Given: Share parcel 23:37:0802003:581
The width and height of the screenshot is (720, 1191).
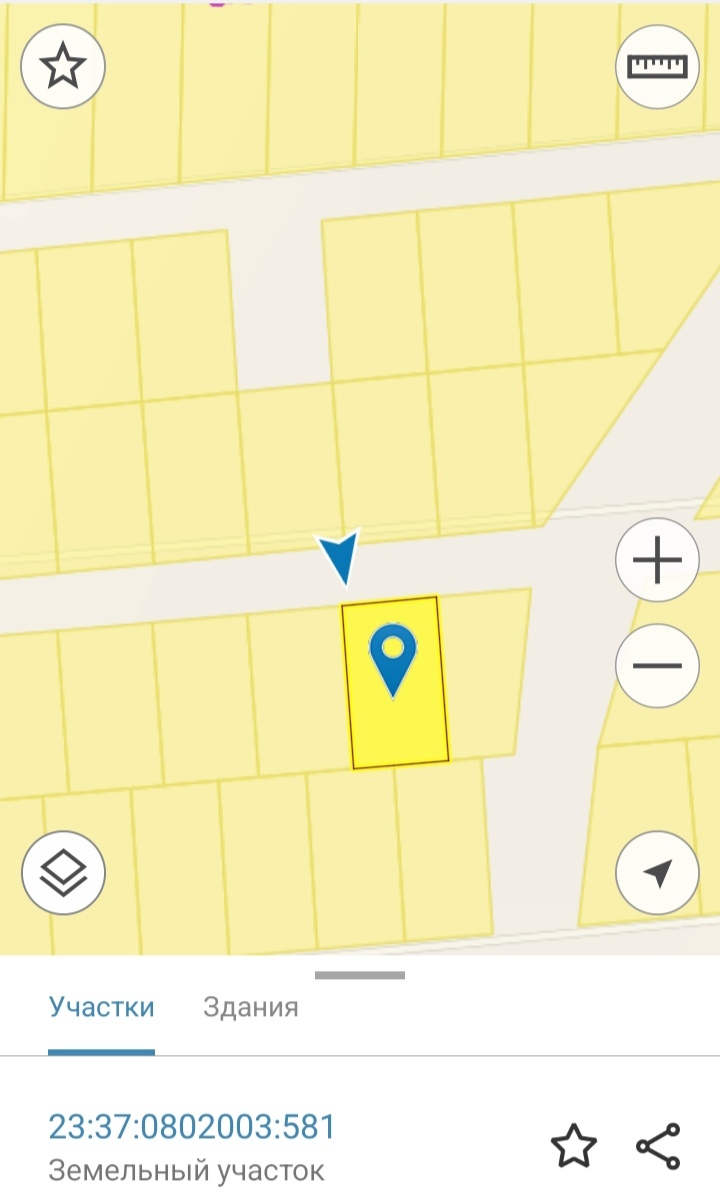Looking at the screenshot, I should [x=658, y=1146].
